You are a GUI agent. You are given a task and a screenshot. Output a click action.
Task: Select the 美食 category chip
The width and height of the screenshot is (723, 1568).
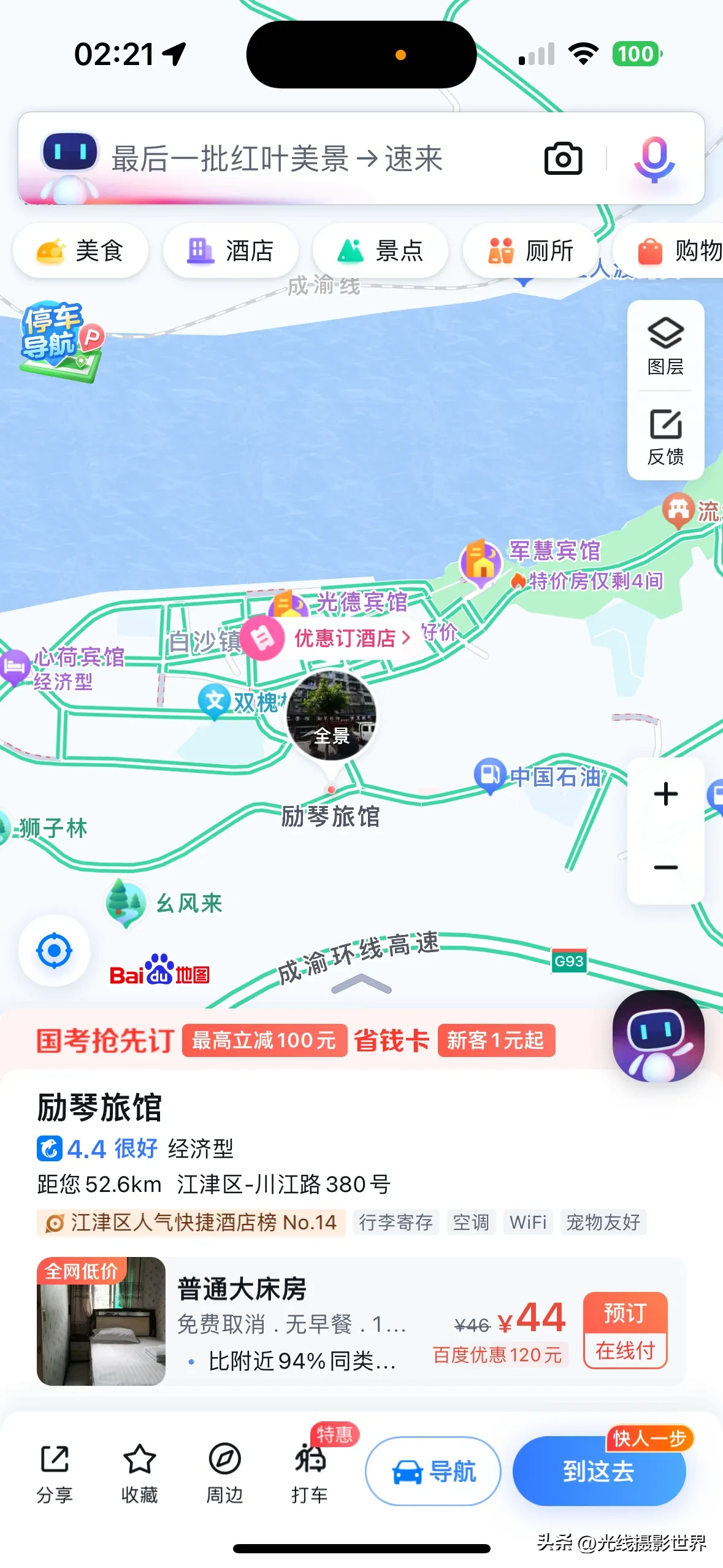(80, 251)
